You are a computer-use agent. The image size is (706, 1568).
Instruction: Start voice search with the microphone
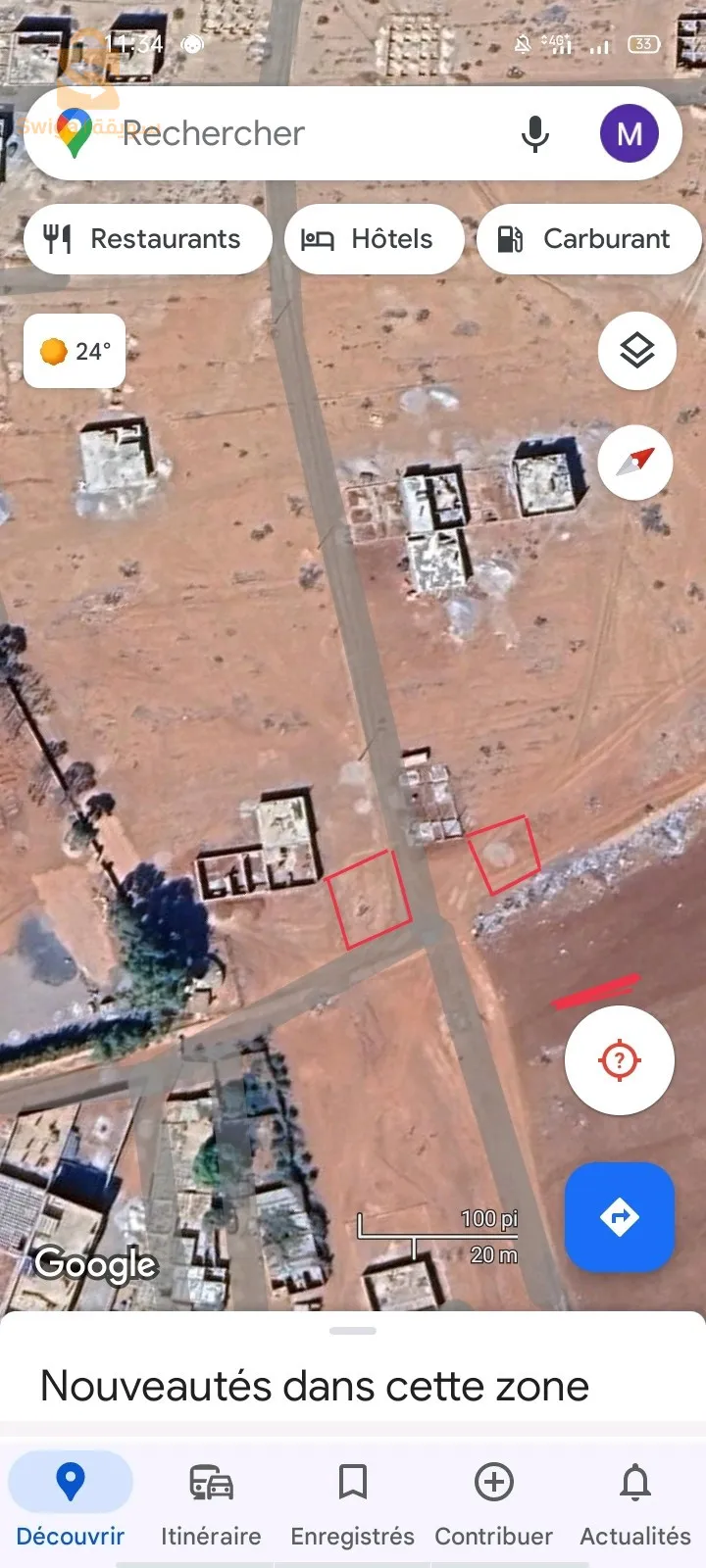click(x=534, y=133)
